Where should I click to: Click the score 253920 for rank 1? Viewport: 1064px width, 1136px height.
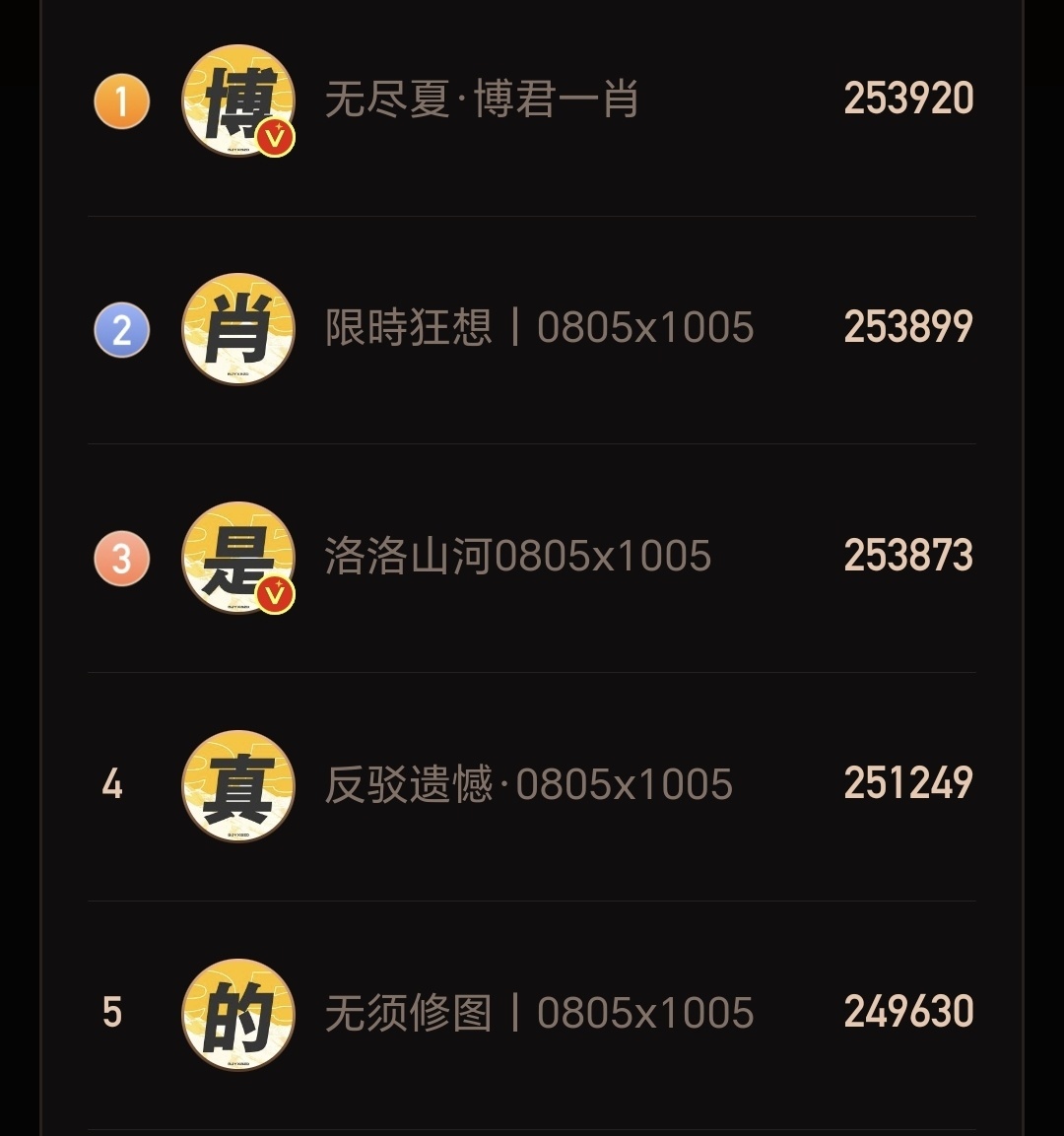pyautogui.click(x=907, y=99)
